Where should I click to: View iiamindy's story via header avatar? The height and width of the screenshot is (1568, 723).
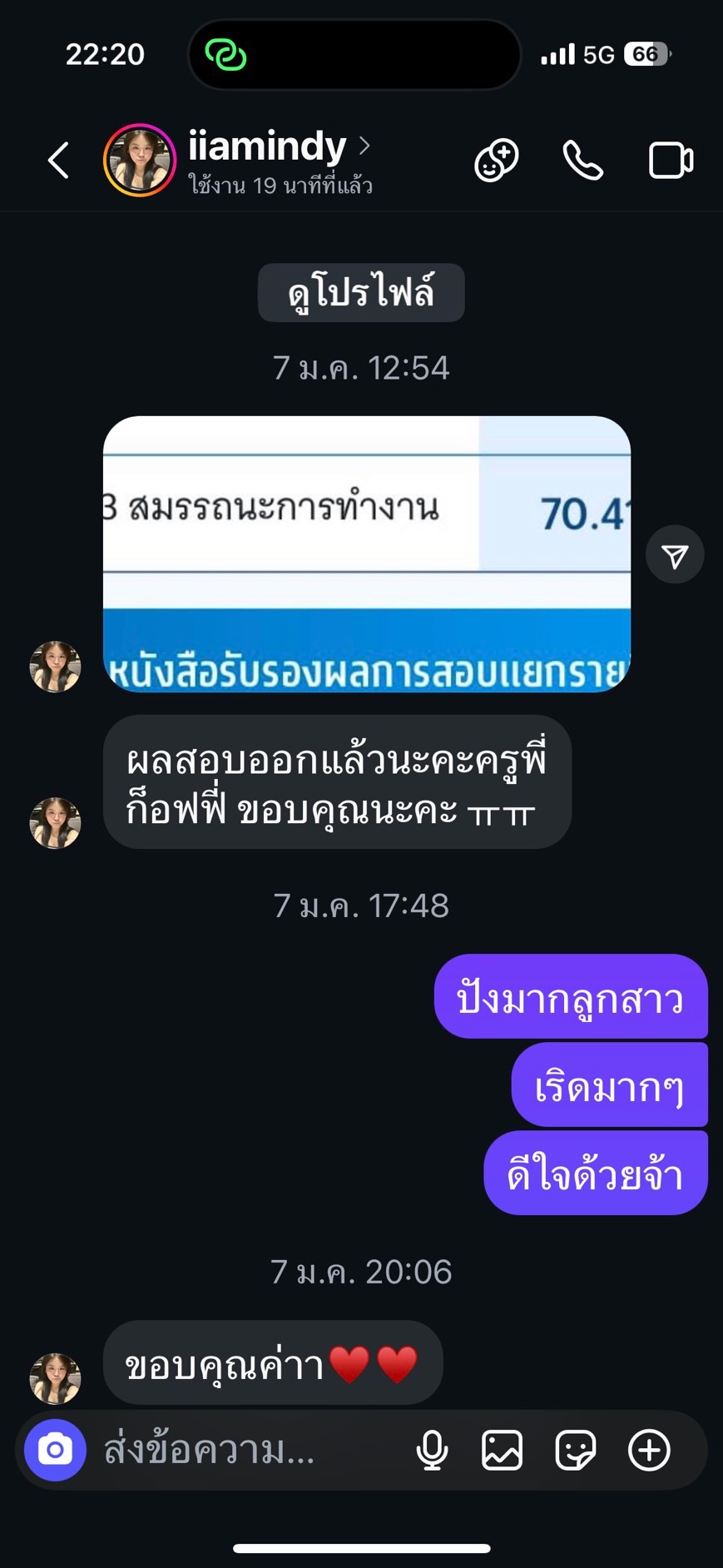coord(140,161)
